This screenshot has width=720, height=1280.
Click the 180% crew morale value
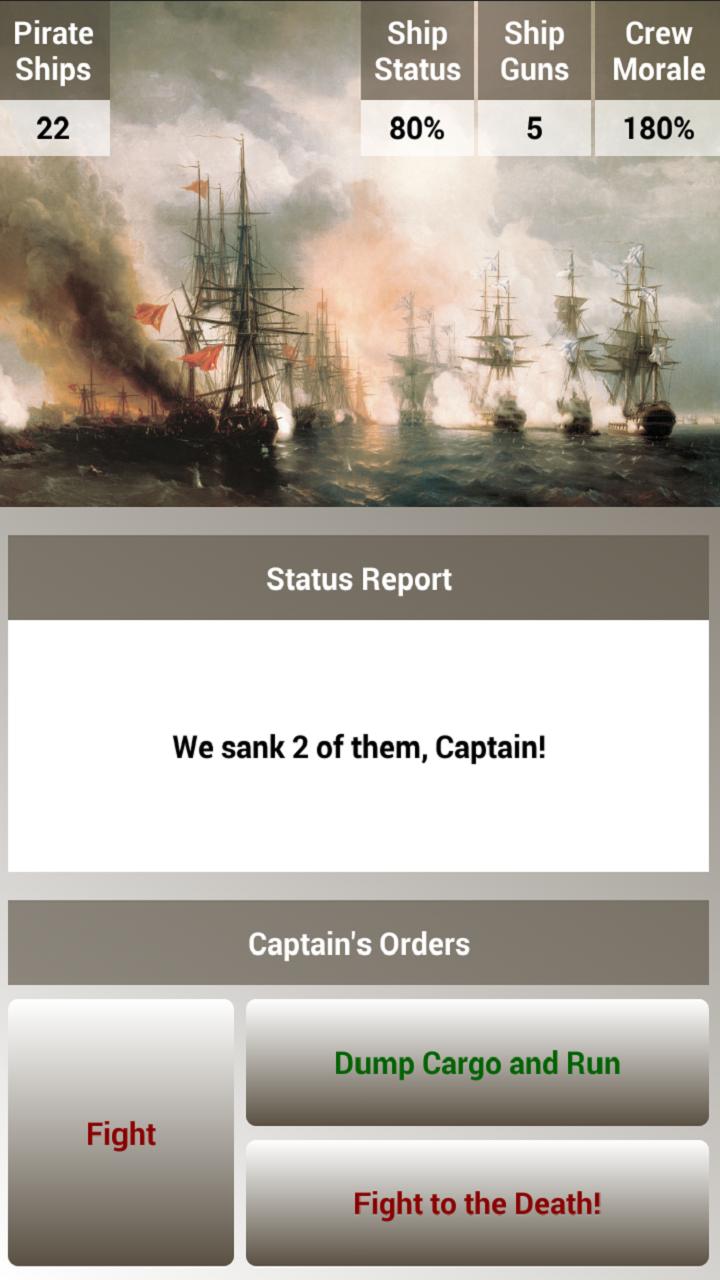pos(657,128)
